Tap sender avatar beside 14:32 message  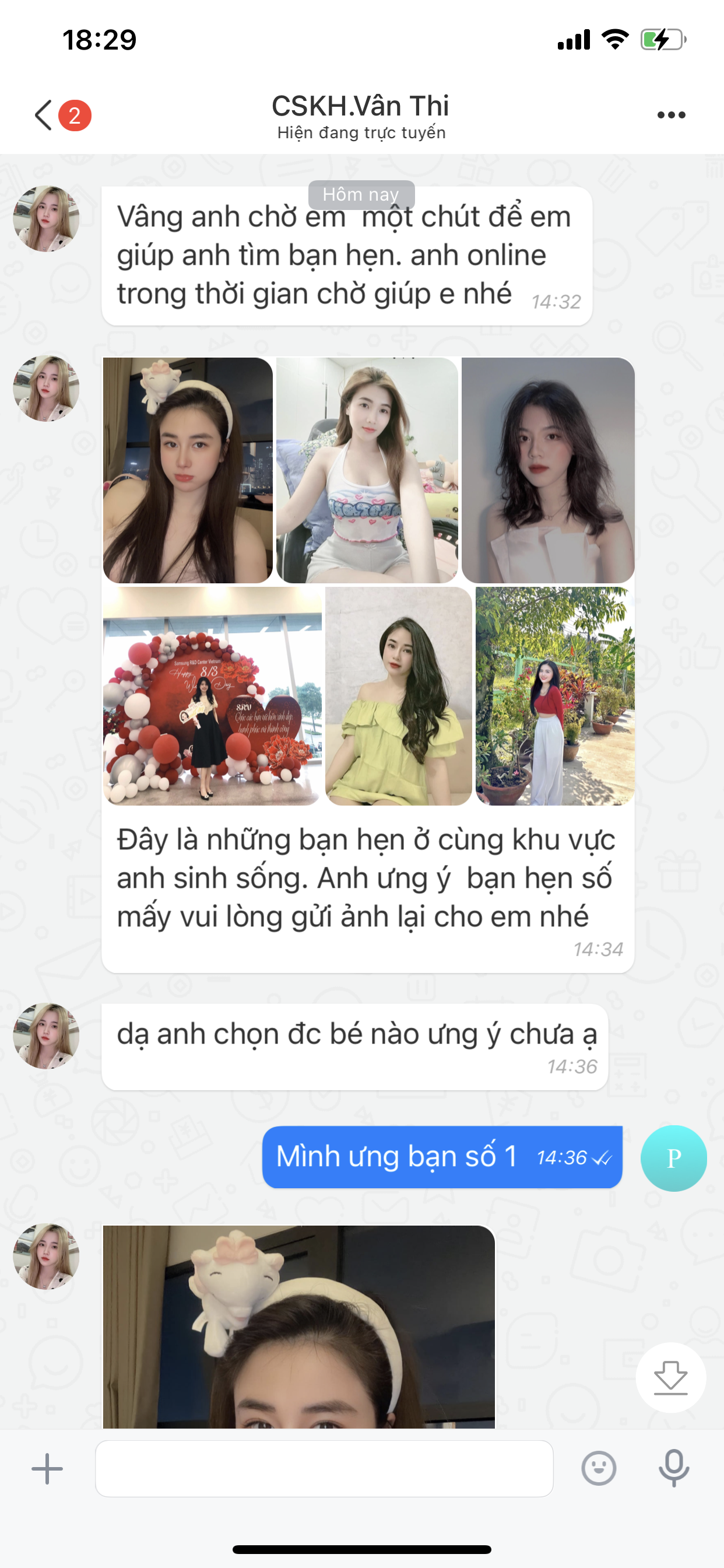(46, 219)
